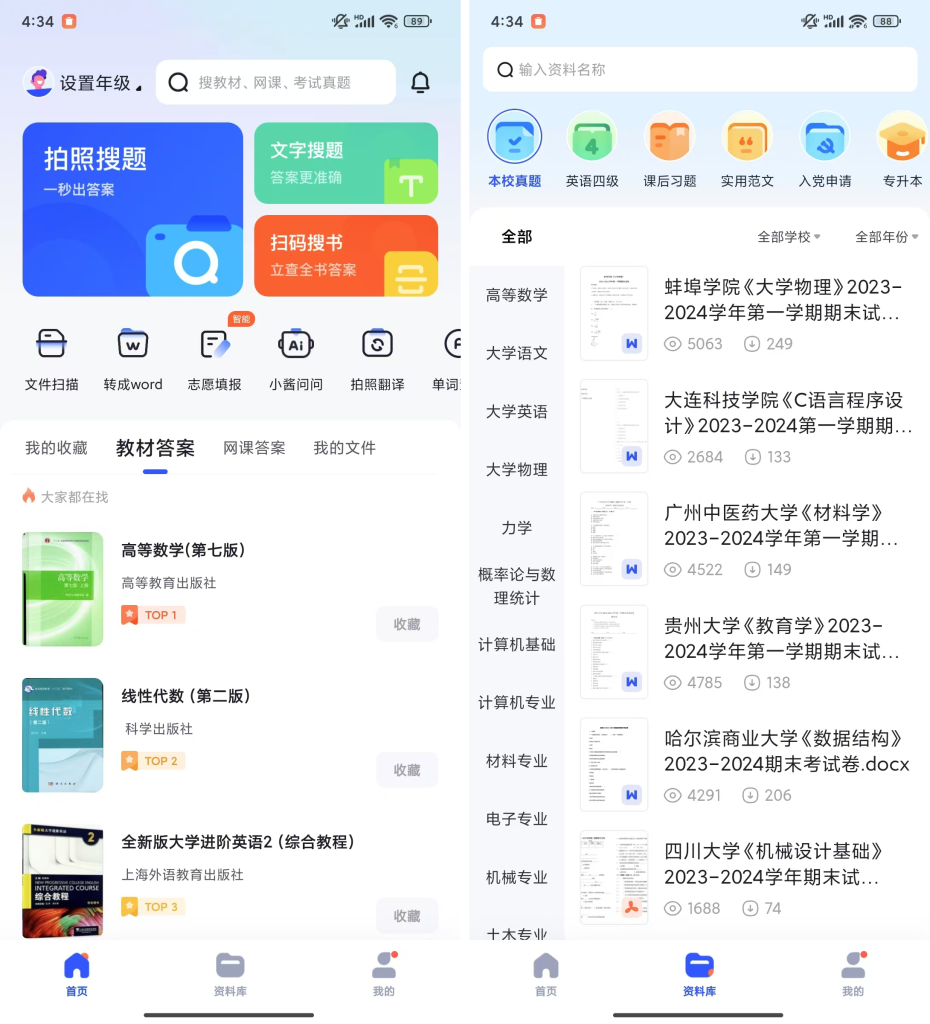The image size is (930, 1024).
Task: Select the 英语四级 category icon
Action: coord(592,150)
